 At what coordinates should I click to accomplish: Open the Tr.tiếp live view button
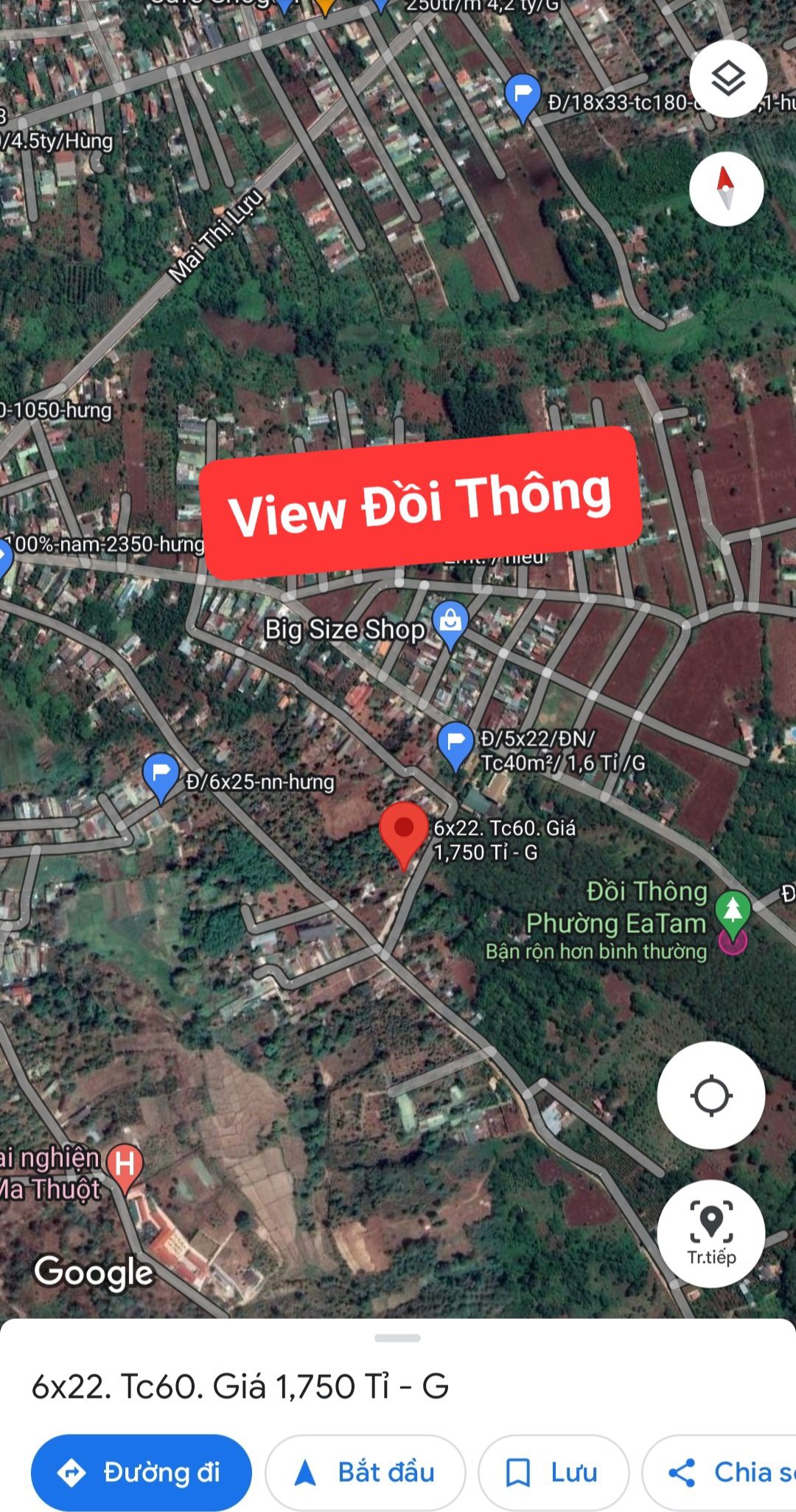click(x=711, y=1235)
